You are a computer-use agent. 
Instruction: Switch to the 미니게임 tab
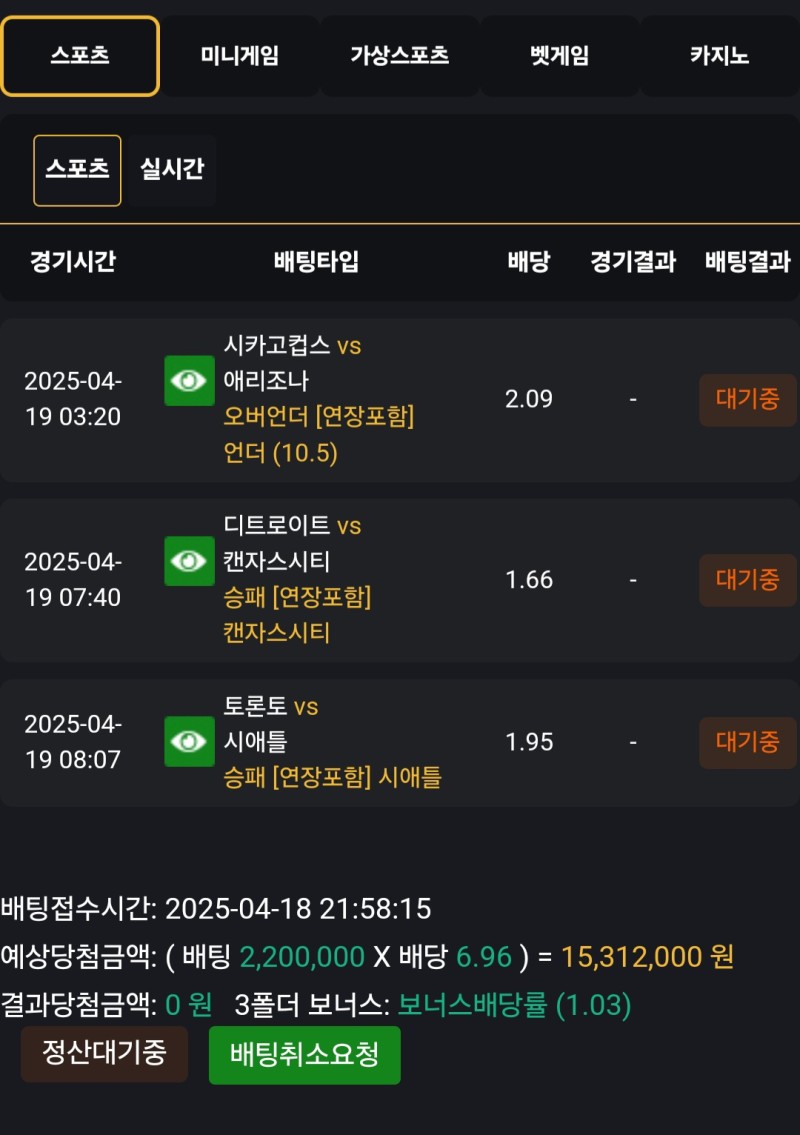239,56
